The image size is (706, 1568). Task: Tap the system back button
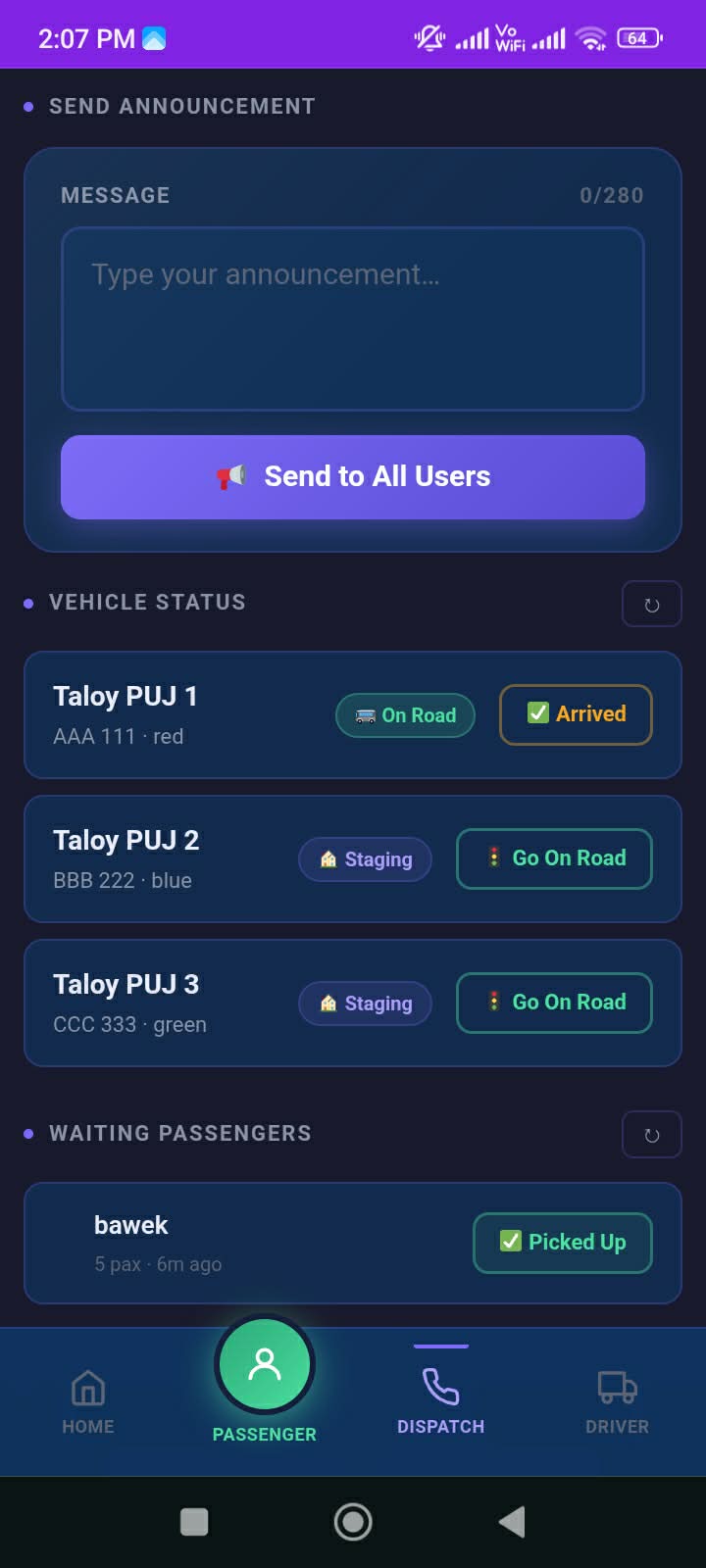click(x=512, y=1522)
